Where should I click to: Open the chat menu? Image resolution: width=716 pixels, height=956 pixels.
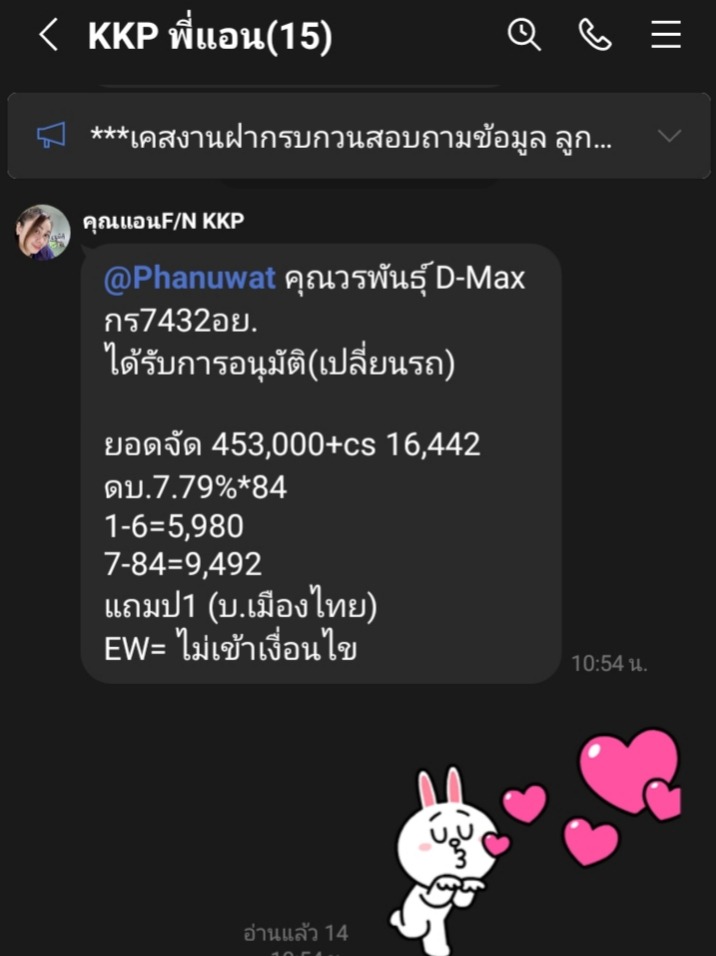point(666,36)
